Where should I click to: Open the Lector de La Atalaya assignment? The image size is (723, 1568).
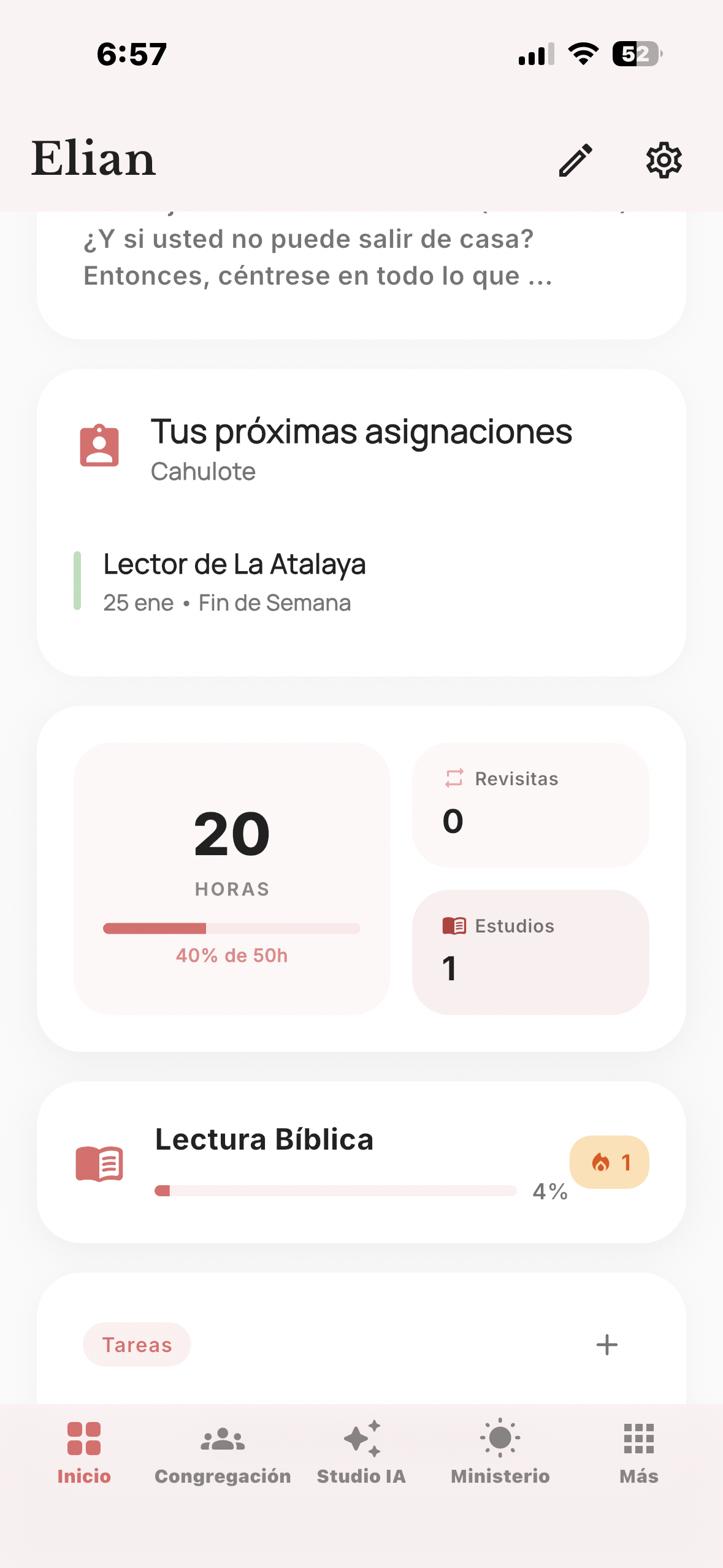pos(234,581)
